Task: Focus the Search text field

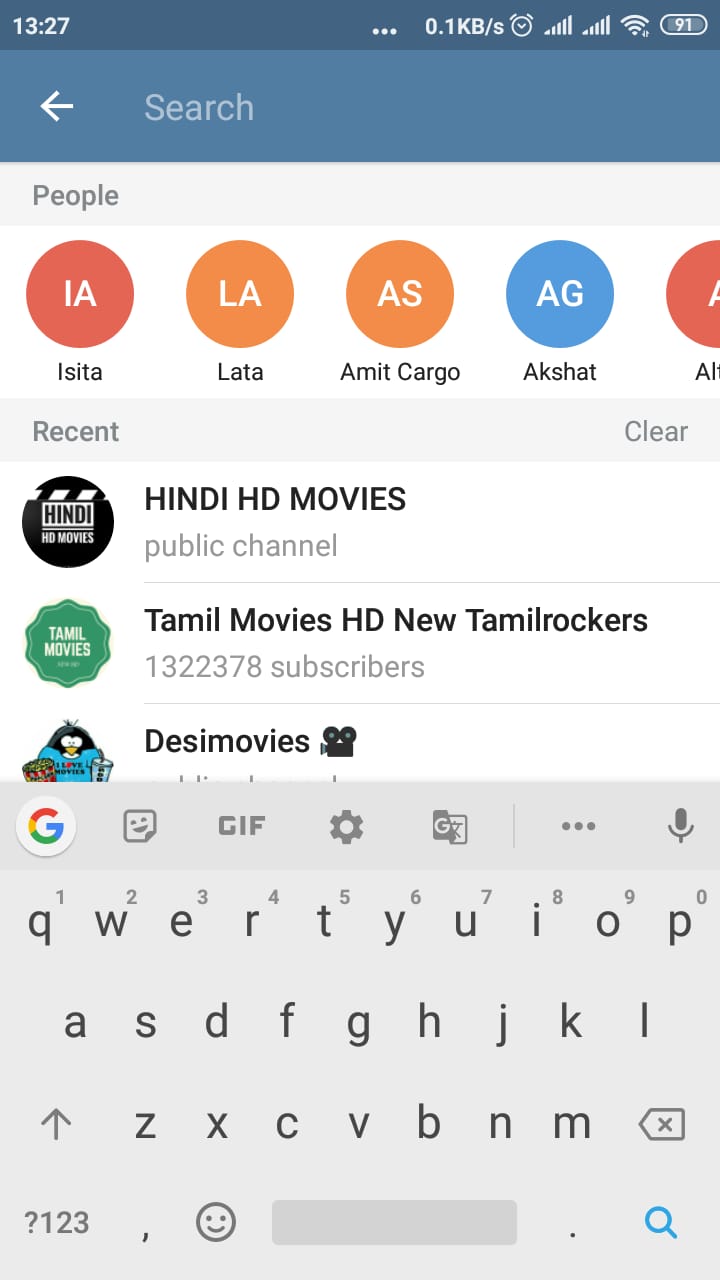Action: click(x=420, y=107)
